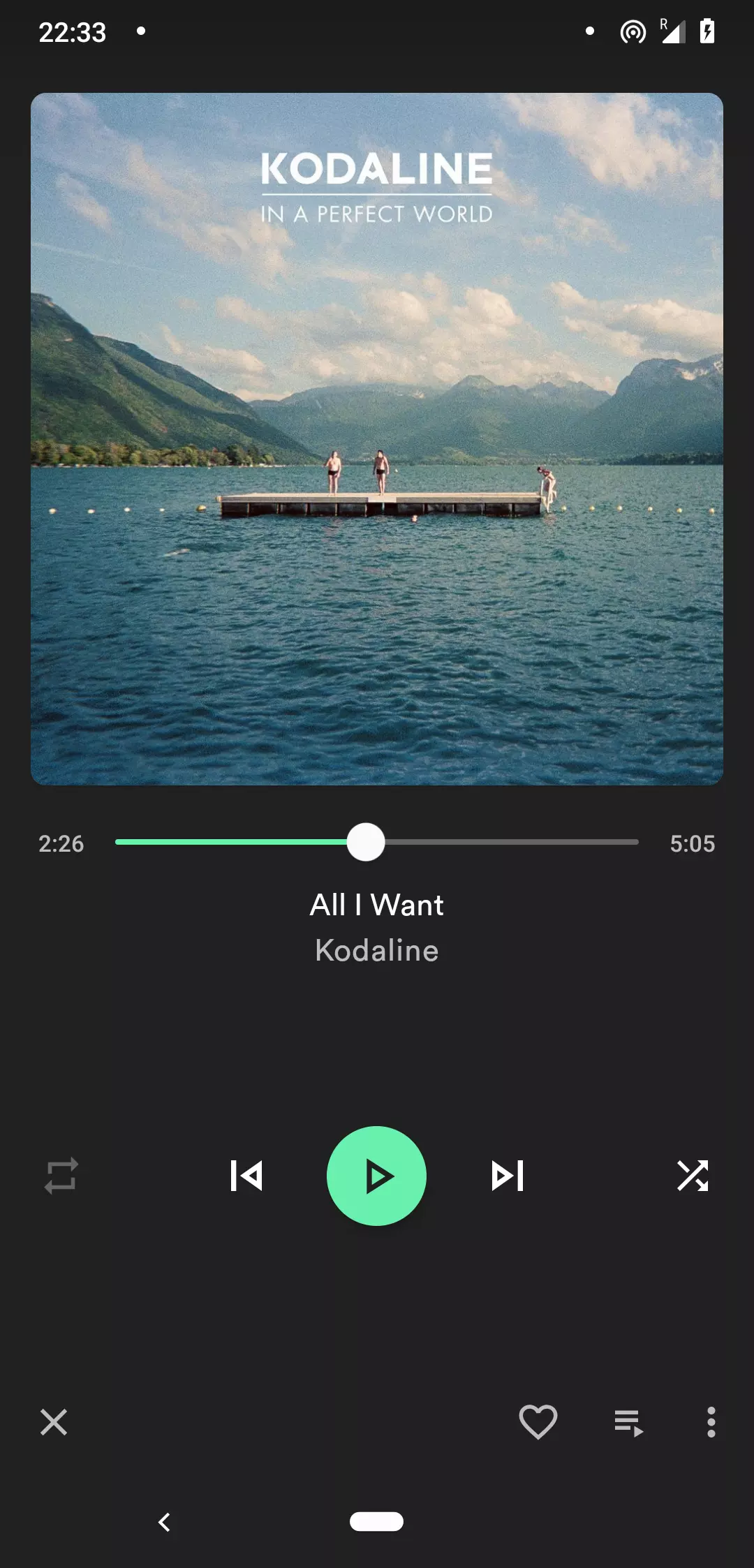Close the now playing screen
754x1568 pixels.
pyautogui.click(x=54, y=1422)
